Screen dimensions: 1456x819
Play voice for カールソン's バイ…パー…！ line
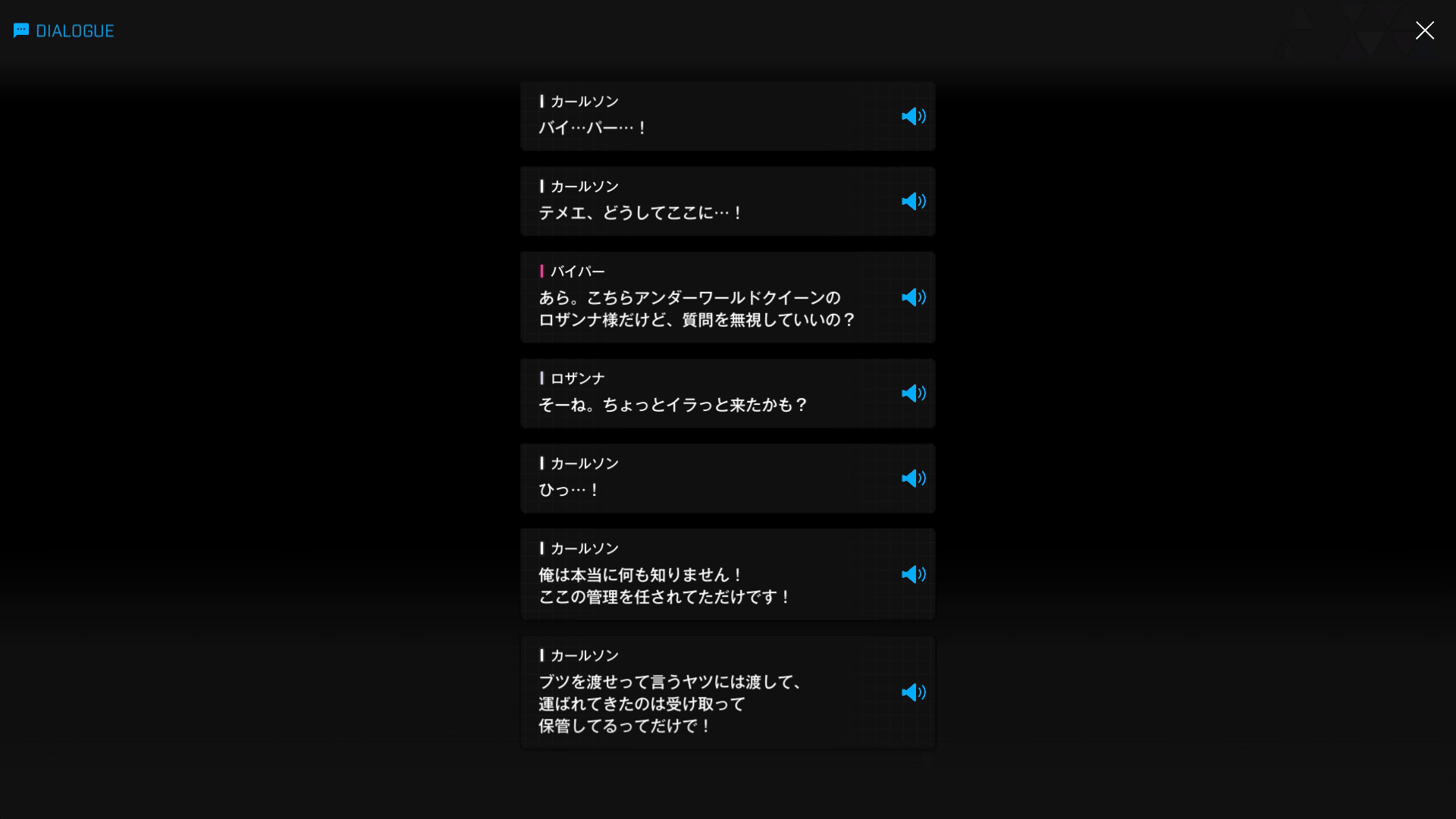click(913, 116)
